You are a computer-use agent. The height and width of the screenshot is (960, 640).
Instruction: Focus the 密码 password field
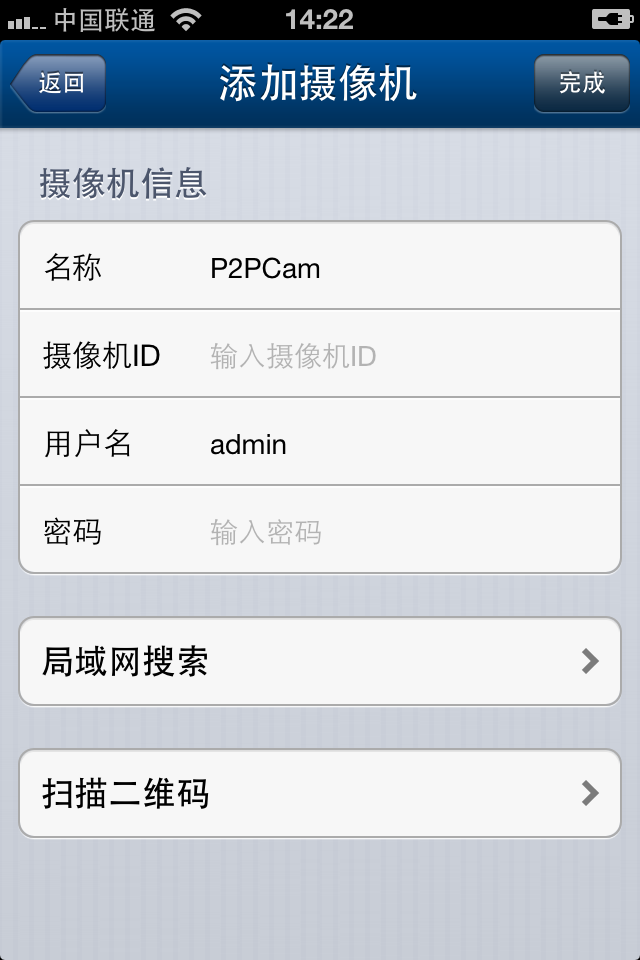click(x=400, y=531)
